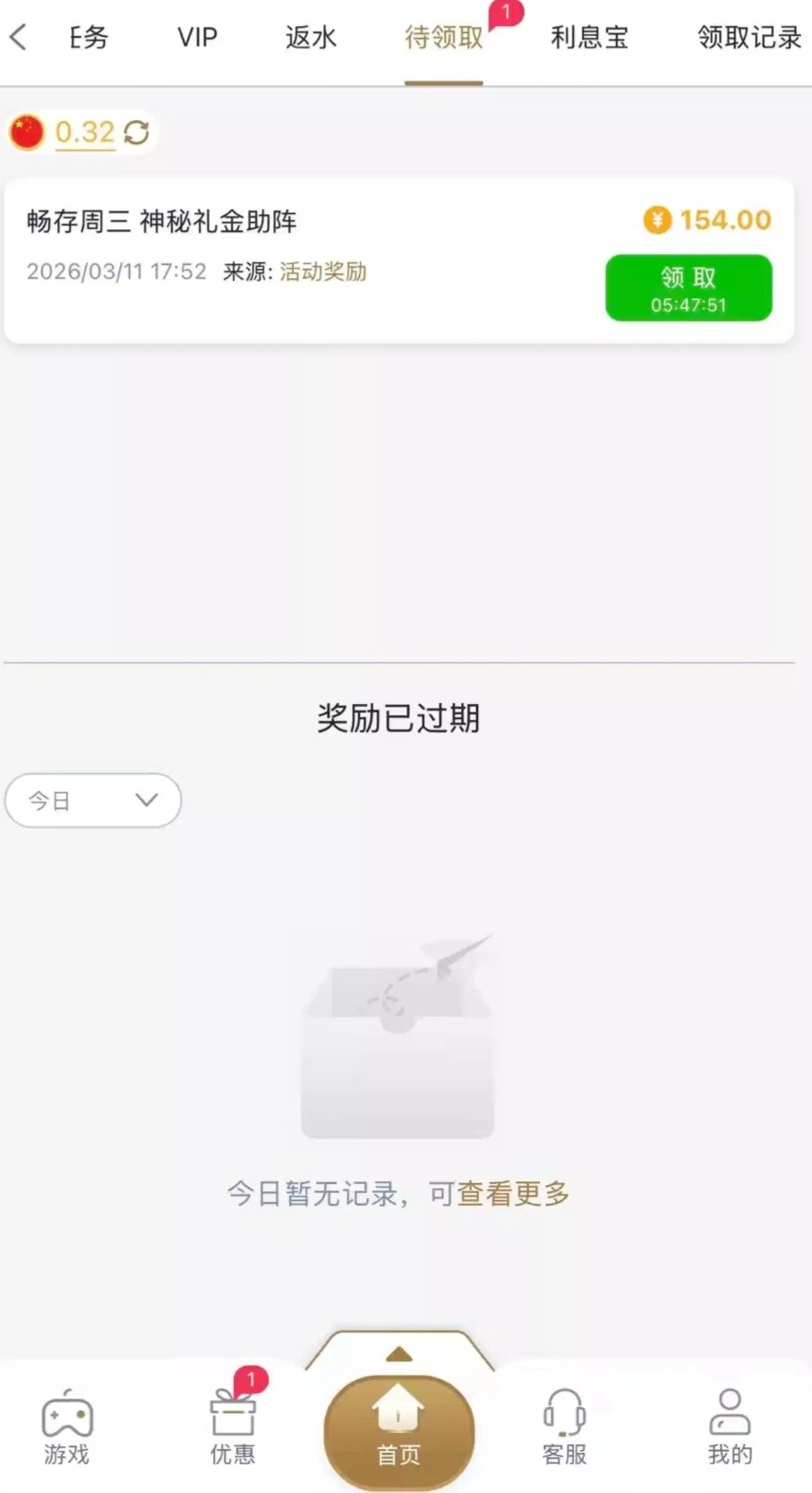This screenshot has height=1493, width=812.
Task: Open the 优惠 promotions tab
Action: coord(233,1428)
